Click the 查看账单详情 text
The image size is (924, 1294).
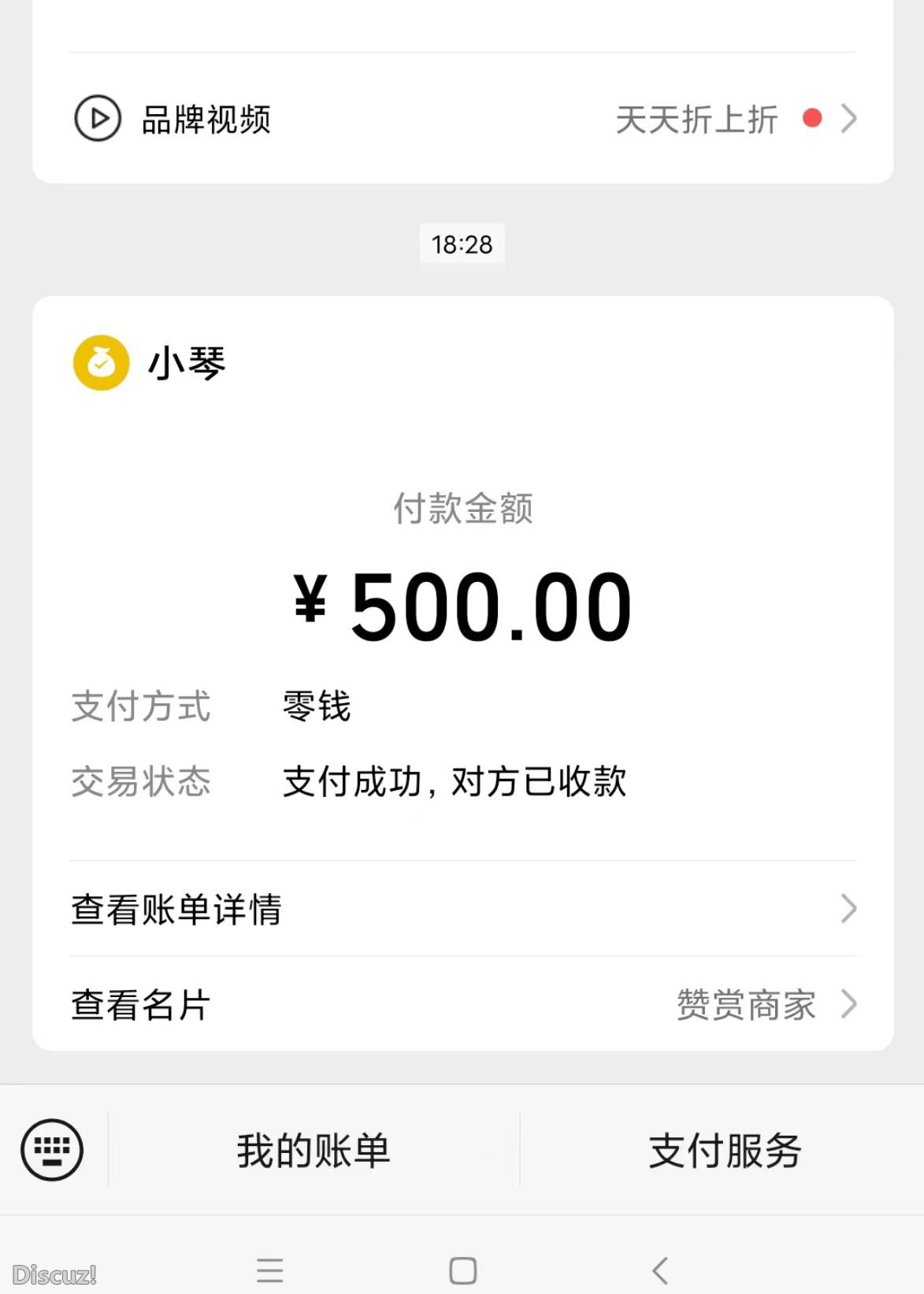coord(176,910)
